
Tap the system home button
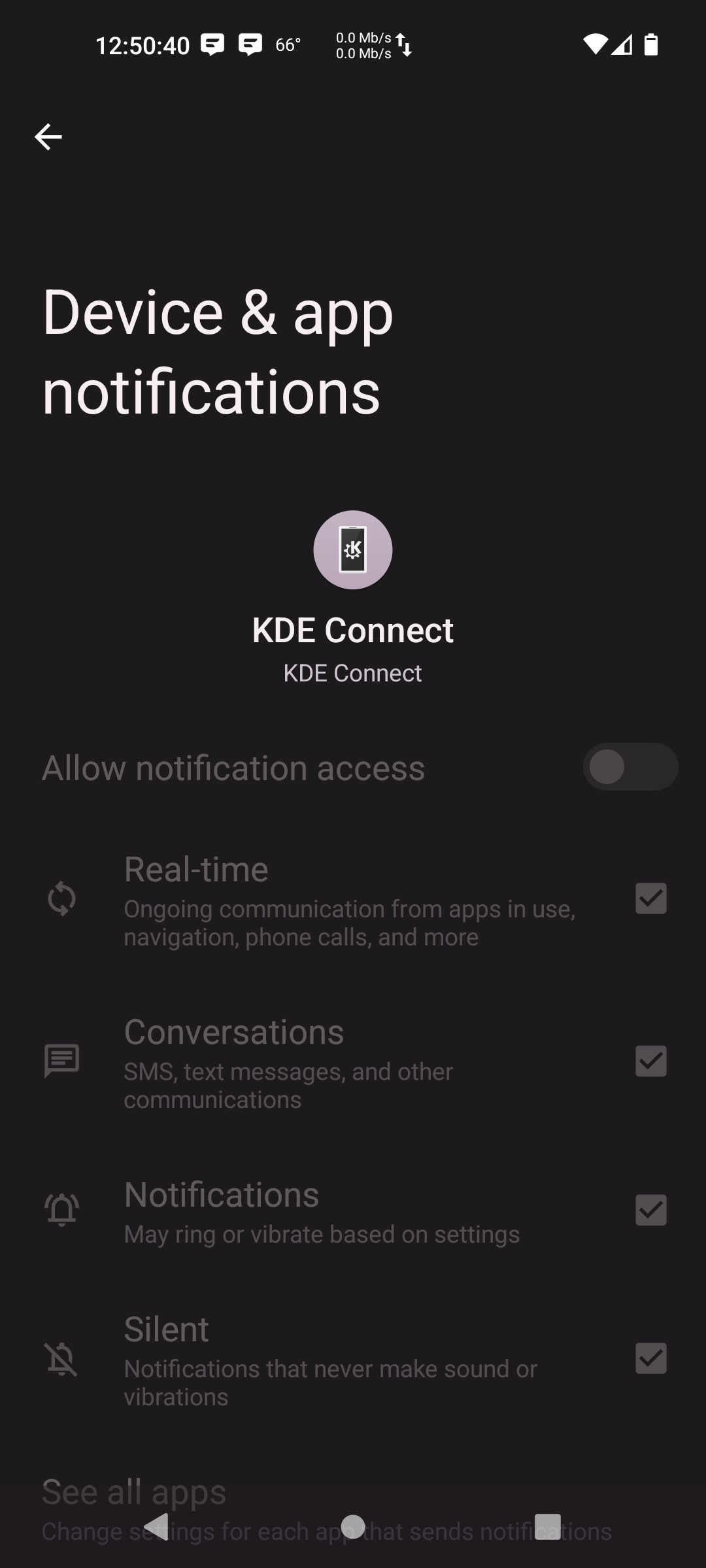coord(353,1527)
